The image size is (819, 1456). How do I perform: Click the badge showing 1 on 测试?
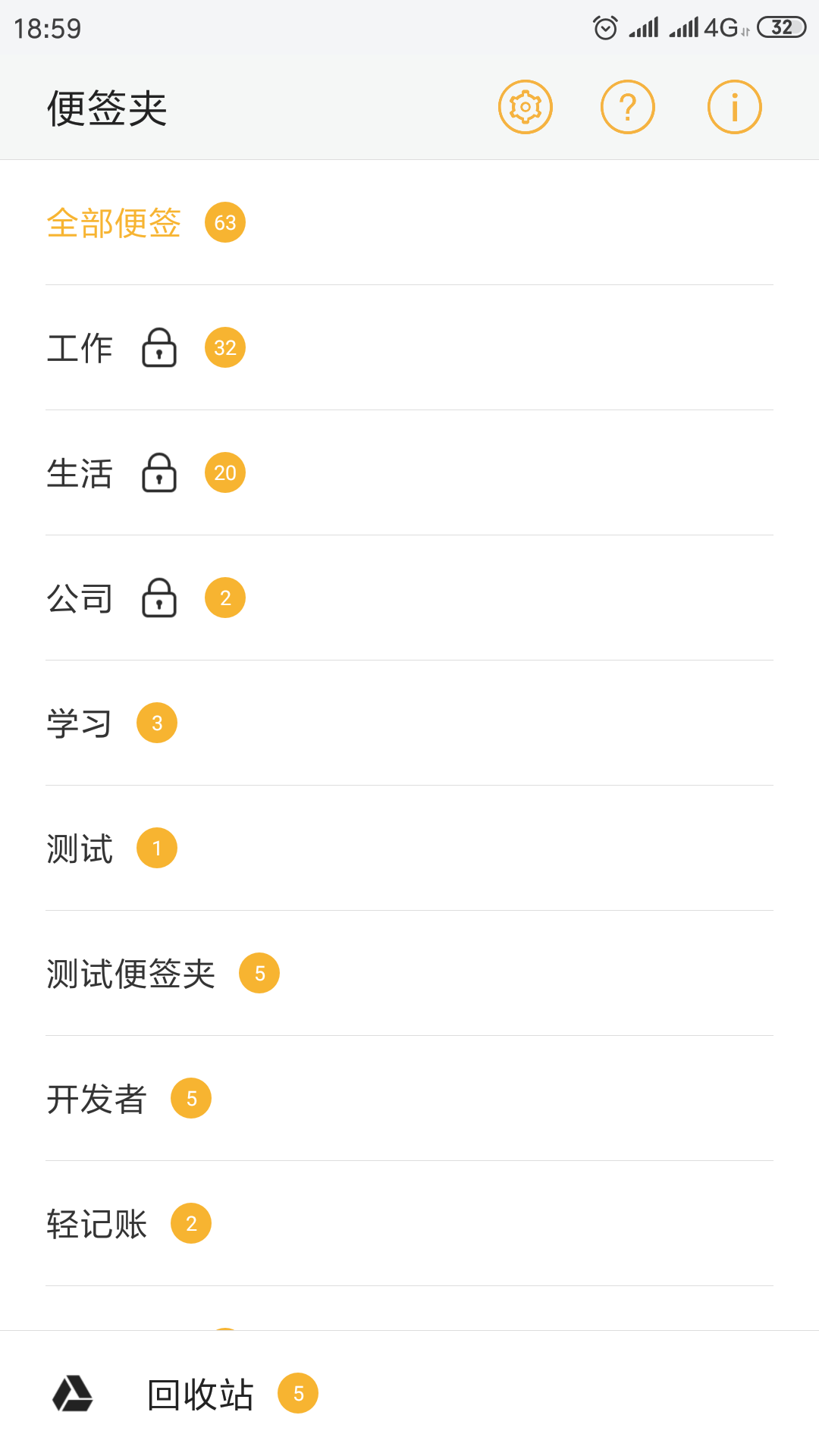158,848
